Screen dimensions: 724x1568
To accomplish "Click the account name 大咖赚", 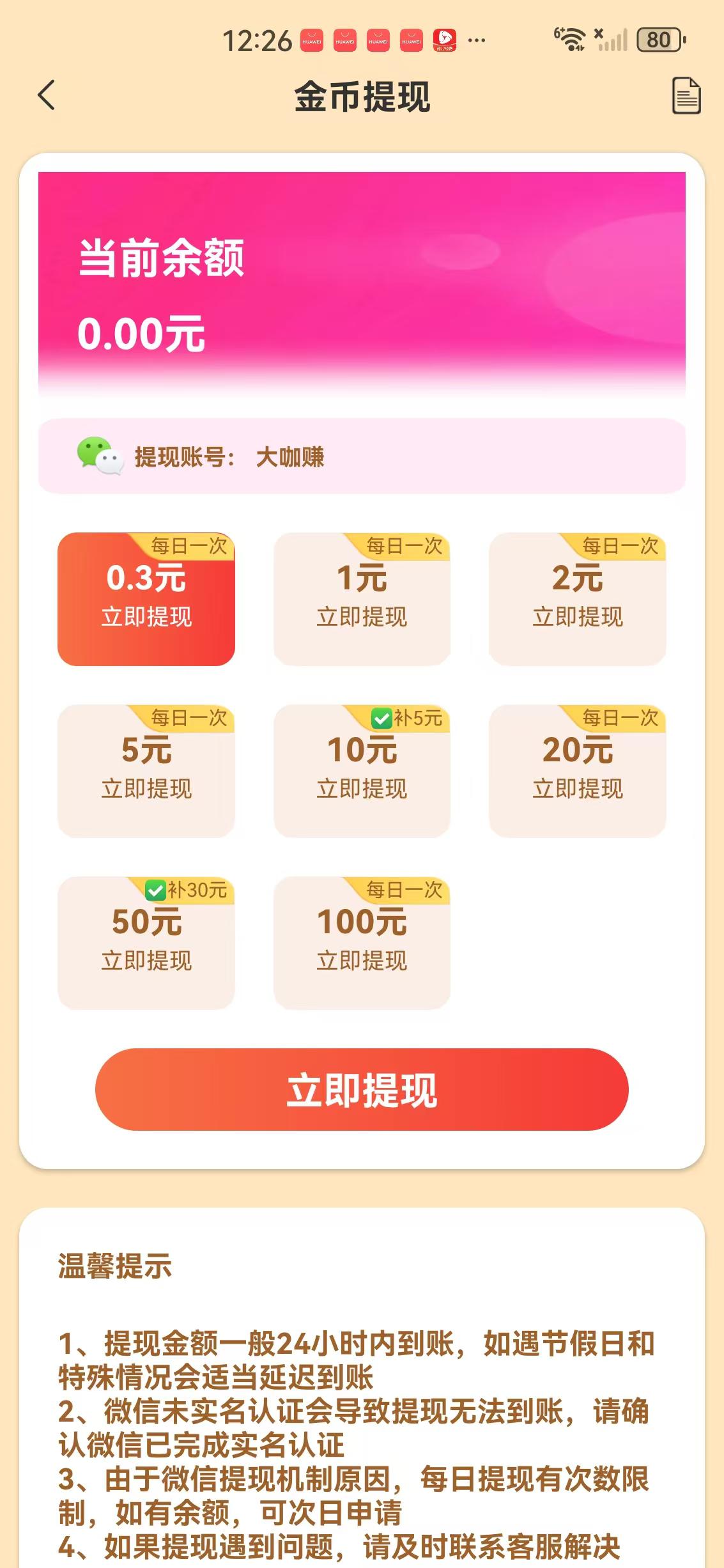I will (291, 458).
